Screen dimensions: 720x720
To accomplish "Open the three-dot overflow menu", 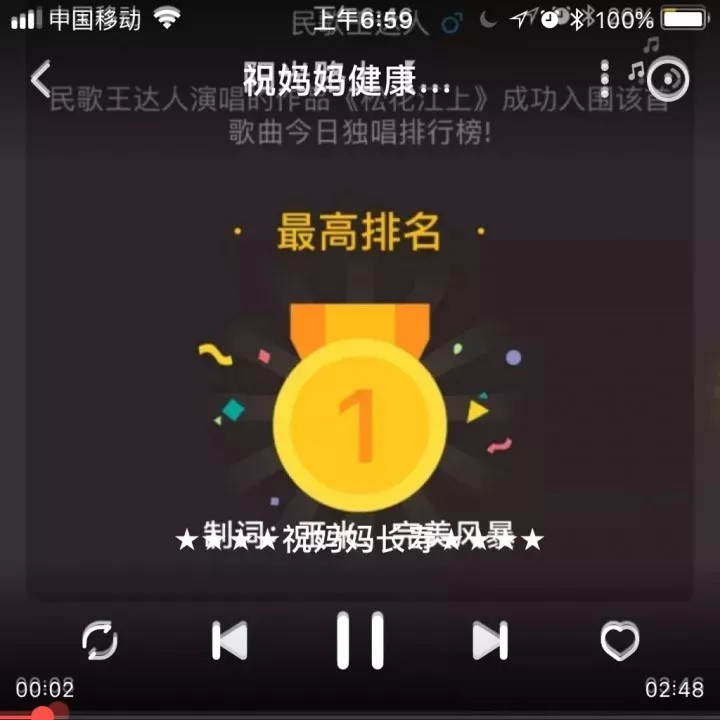I will tap(604, 78).
